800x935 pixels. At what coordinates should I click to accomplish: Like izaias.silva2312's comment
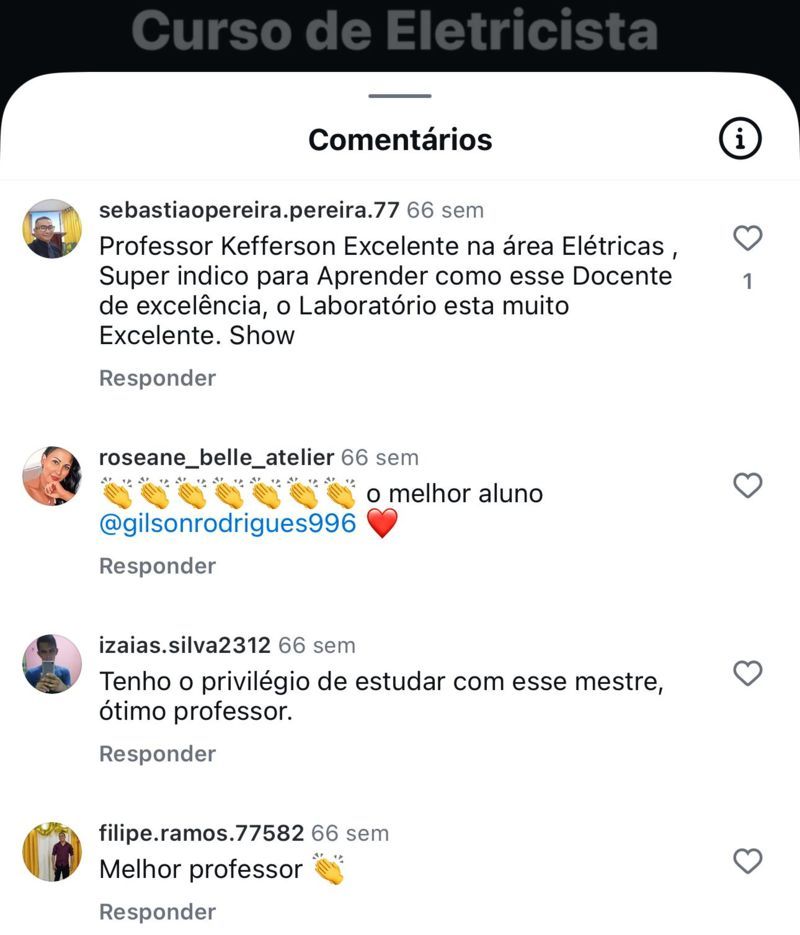pyautogui.click(x=748, y=674)
